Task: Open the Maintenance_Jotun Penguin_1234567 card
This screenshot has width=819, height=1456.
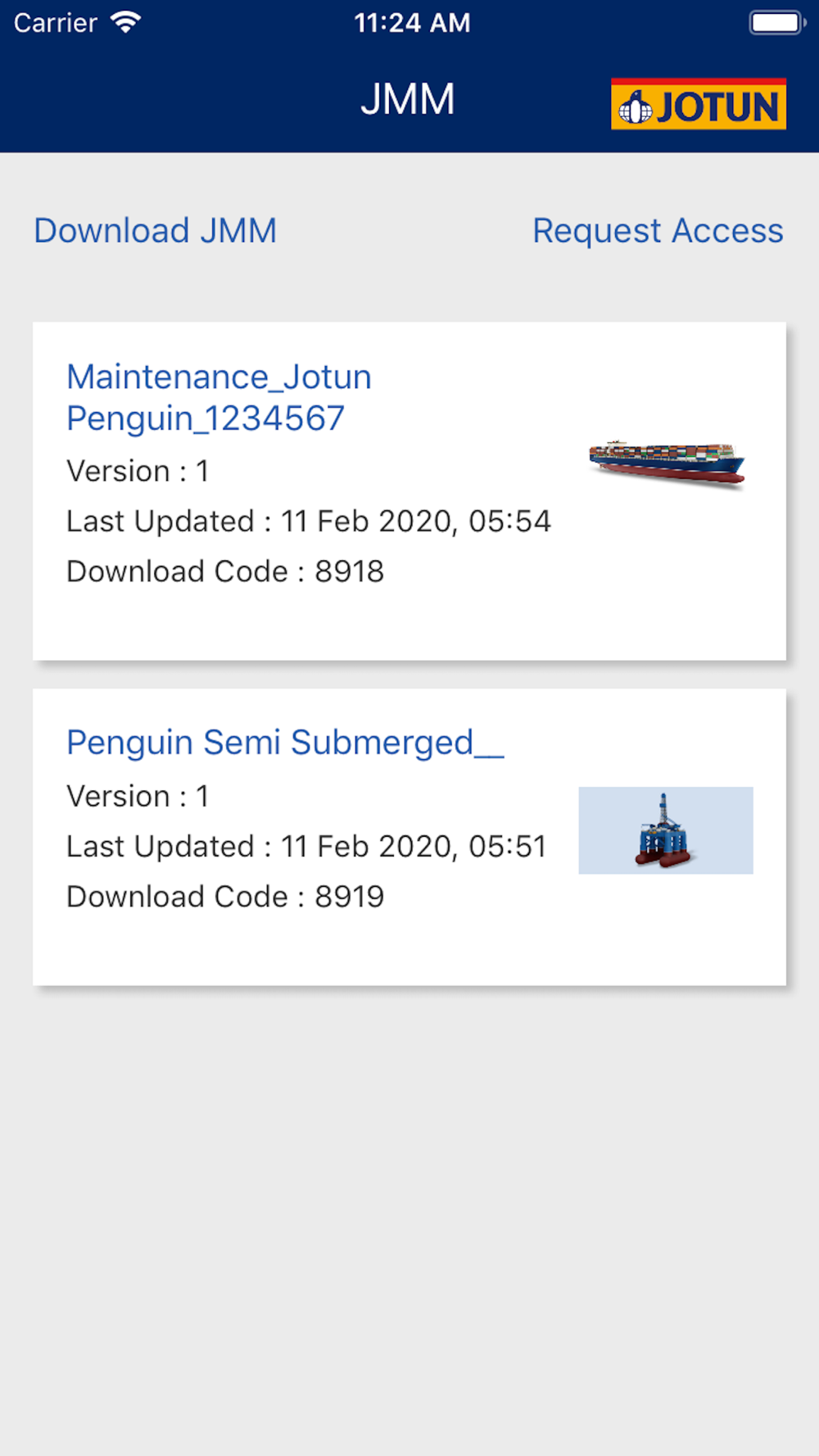Action: click(x=409, y=491)
